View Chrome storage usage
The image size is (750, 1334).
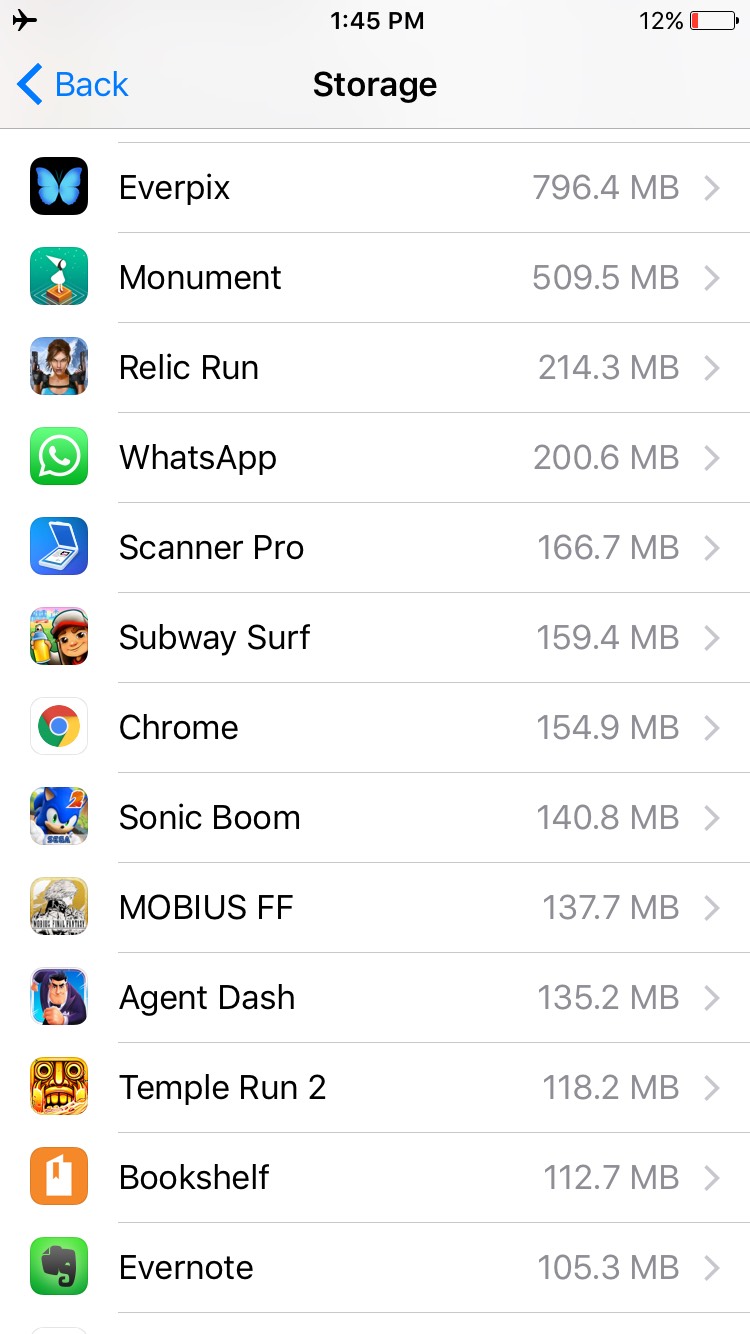[375, 728]
